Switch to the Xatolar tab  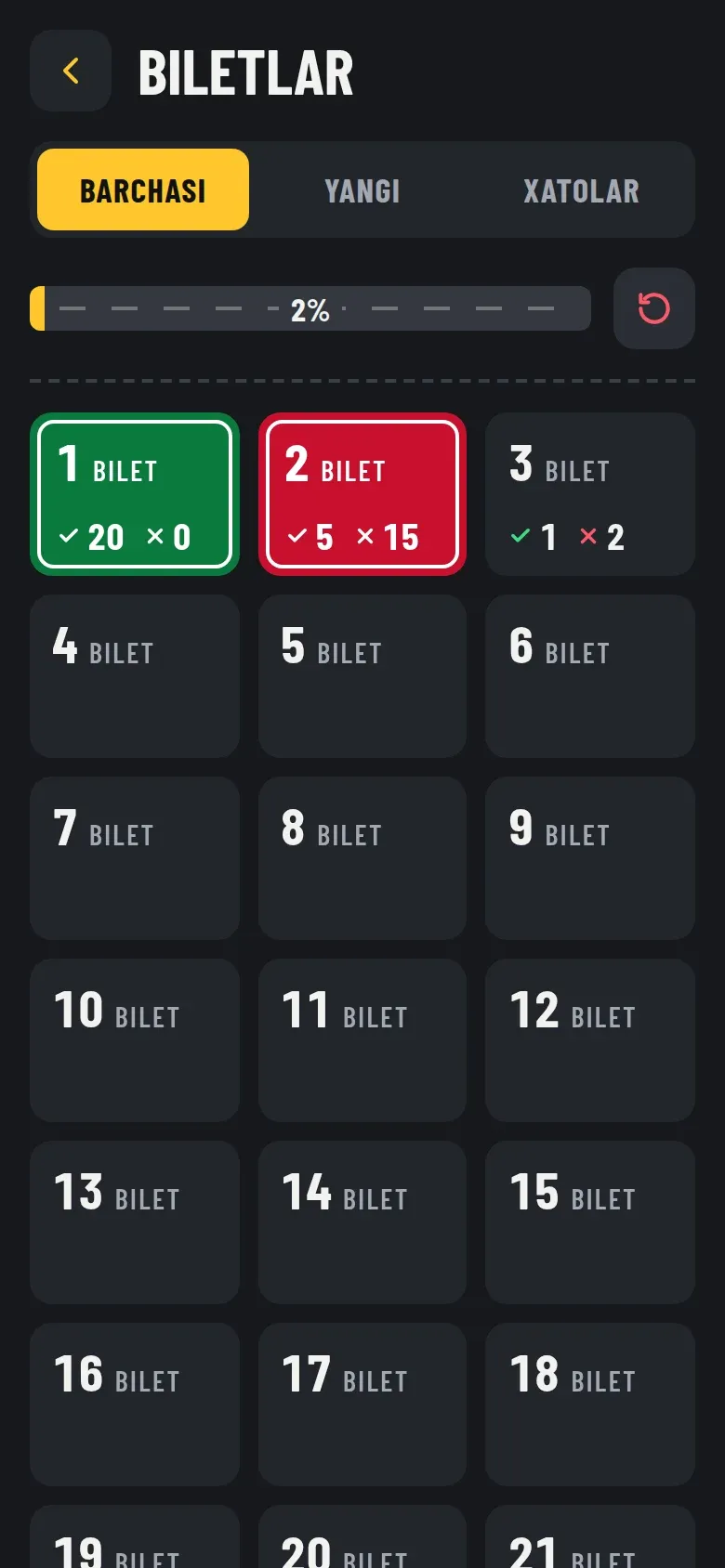point(582,189)
